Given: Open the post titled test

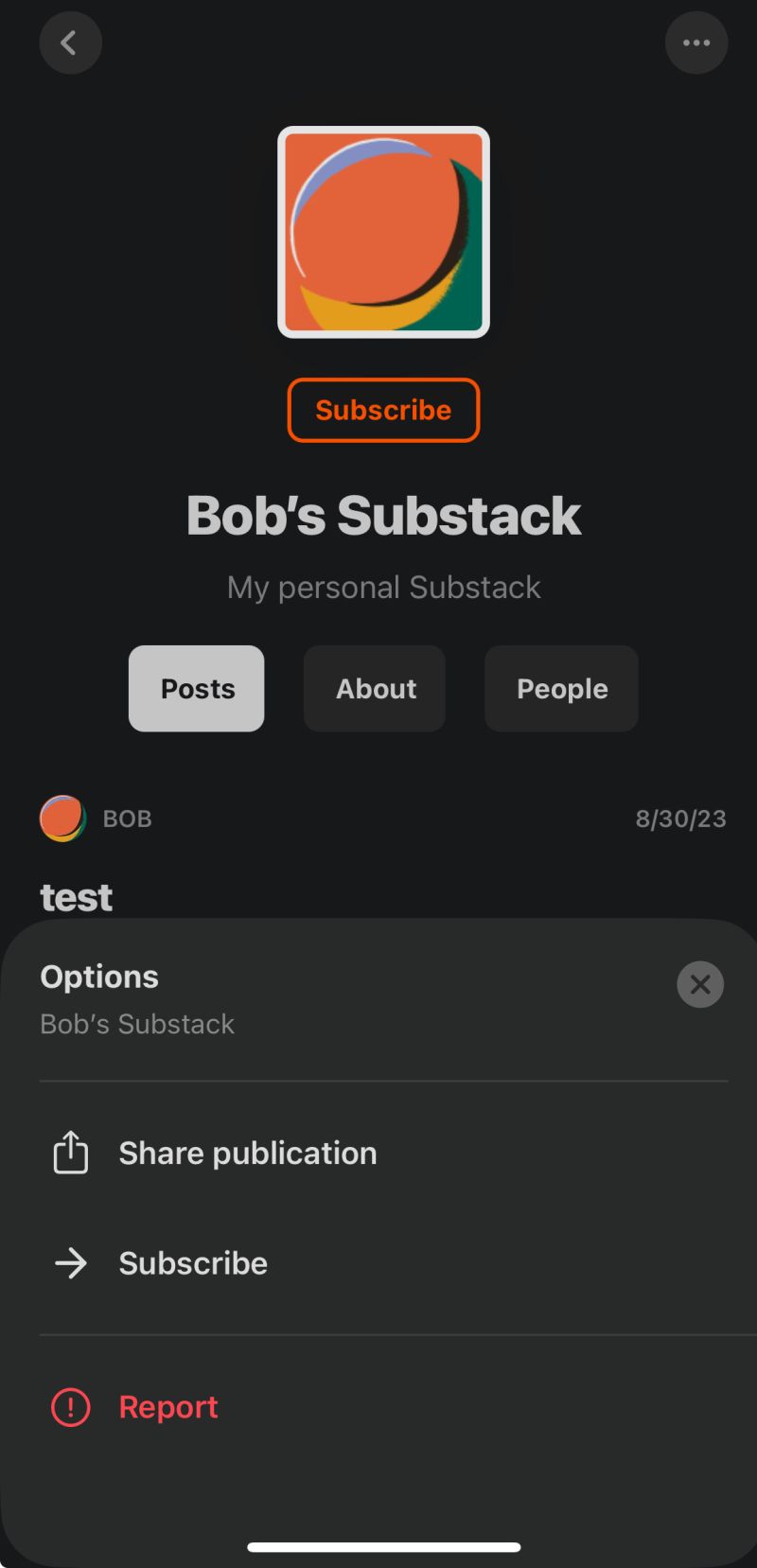Looking at the screenshot, I should (x=77, y=896).
